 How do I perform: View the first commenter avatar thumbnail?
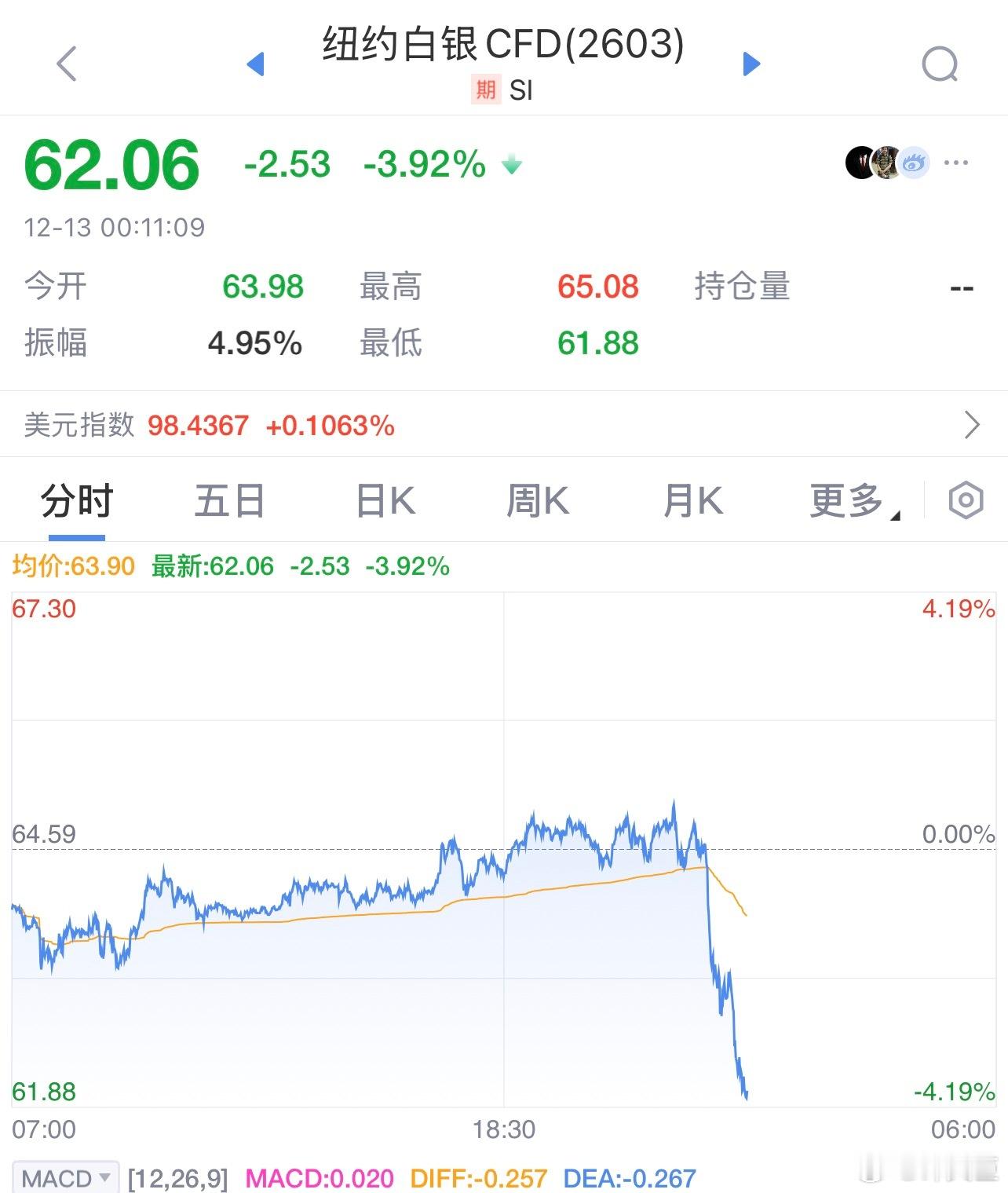(x=857, y=163)
